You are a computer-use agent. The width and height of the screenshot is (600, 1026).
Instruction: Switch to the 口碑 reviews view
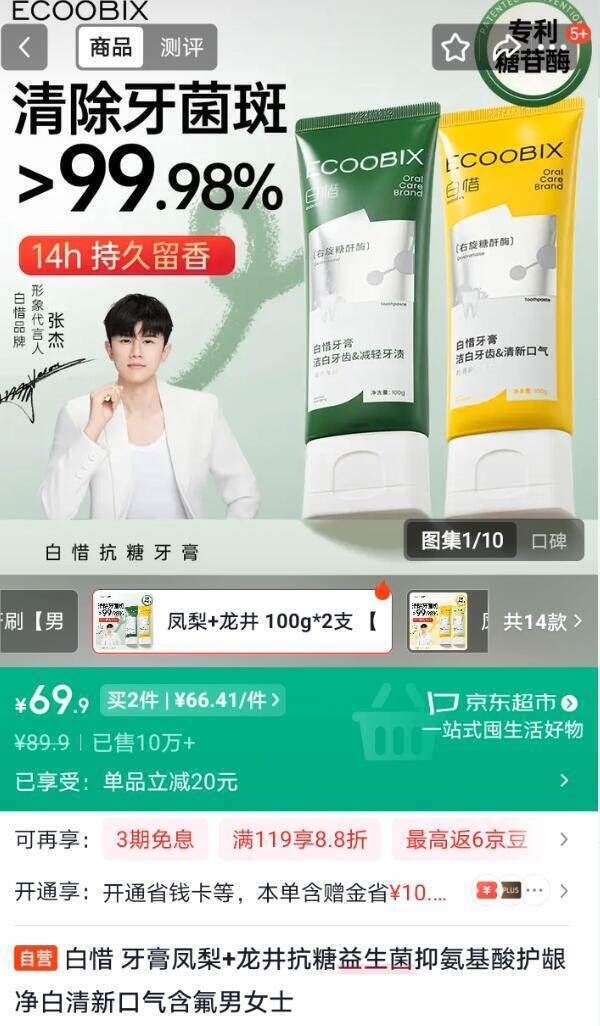tap(549, 541)
